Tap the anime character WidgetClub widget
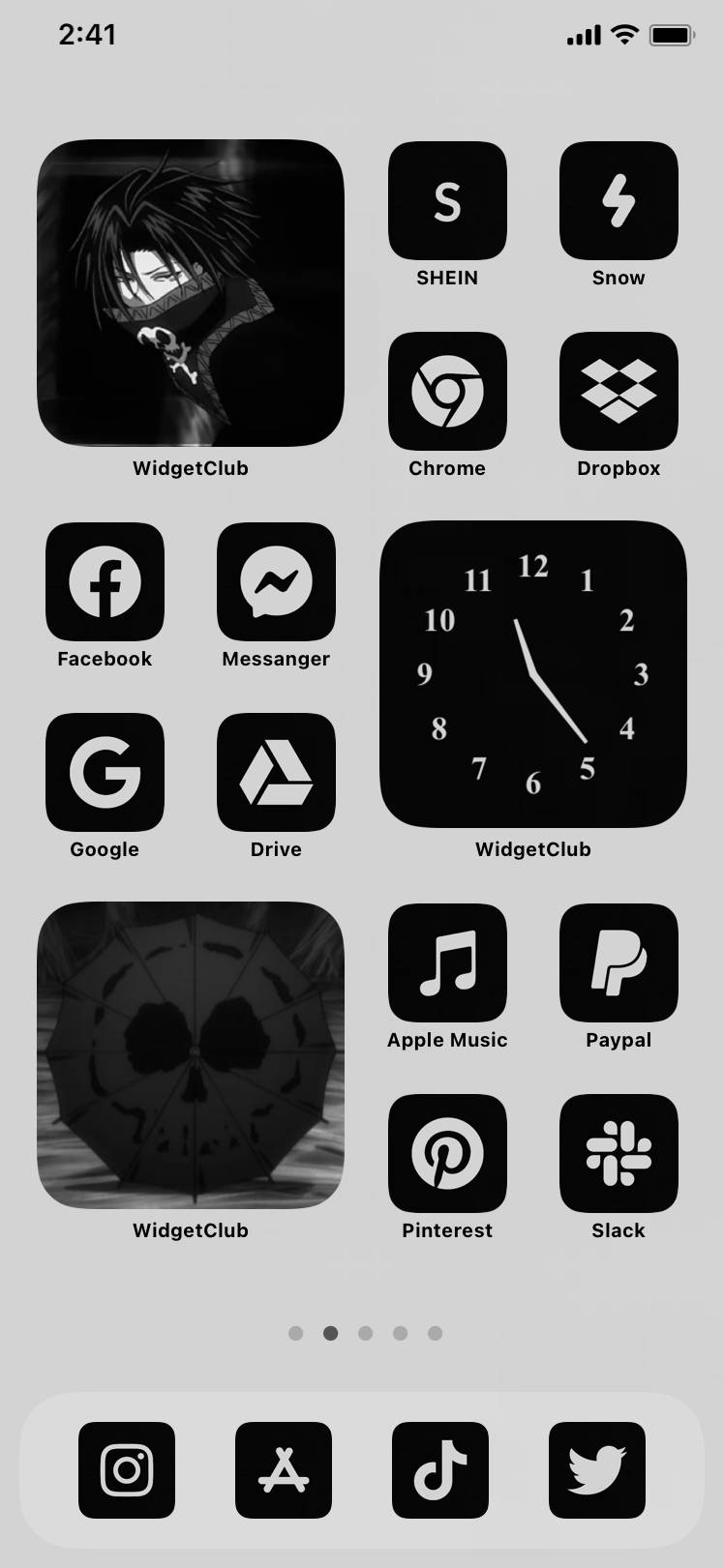Screen dimensions: 724x1568 191,293
